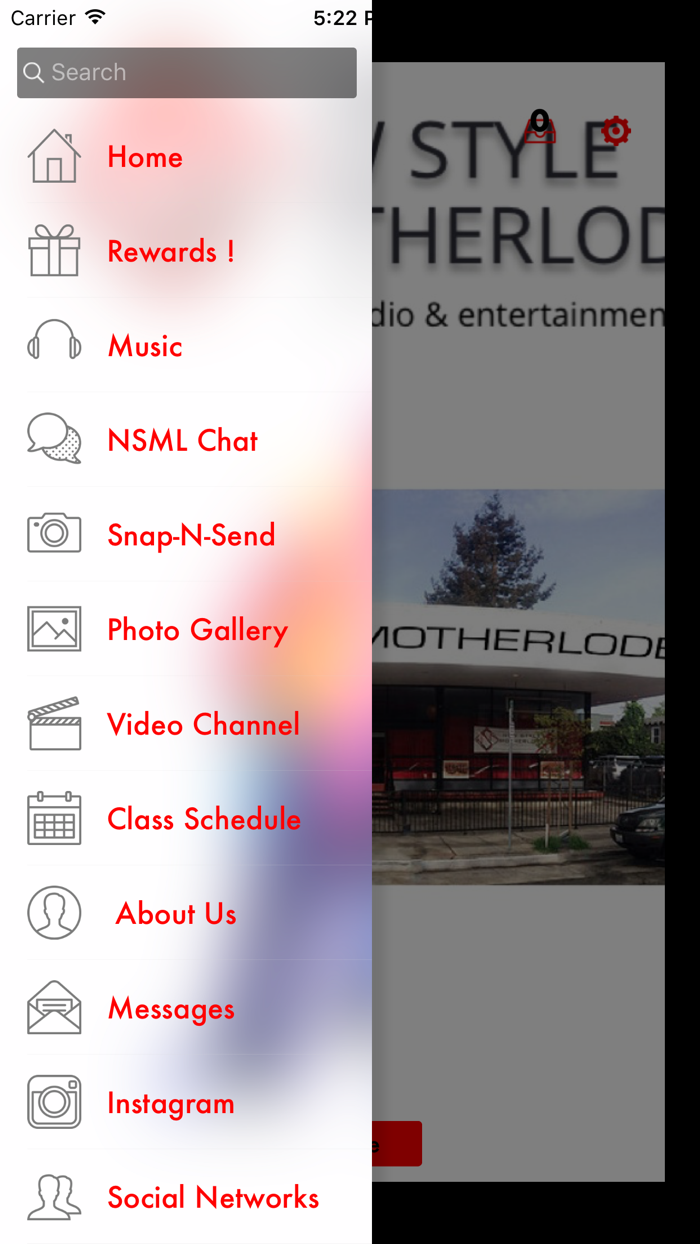Open NSML Chat
The width and height of the screenshot is (700, 1244).
[x=186, y=441]
